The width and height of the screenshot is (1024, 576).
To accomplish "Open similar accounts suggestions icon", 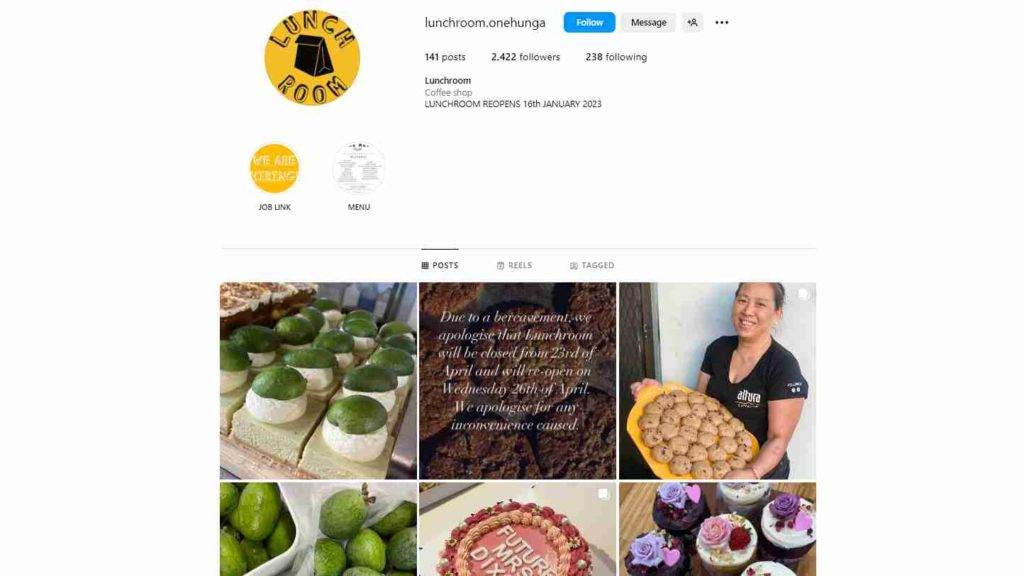I will pyautogui.click(x=693, y=22).
